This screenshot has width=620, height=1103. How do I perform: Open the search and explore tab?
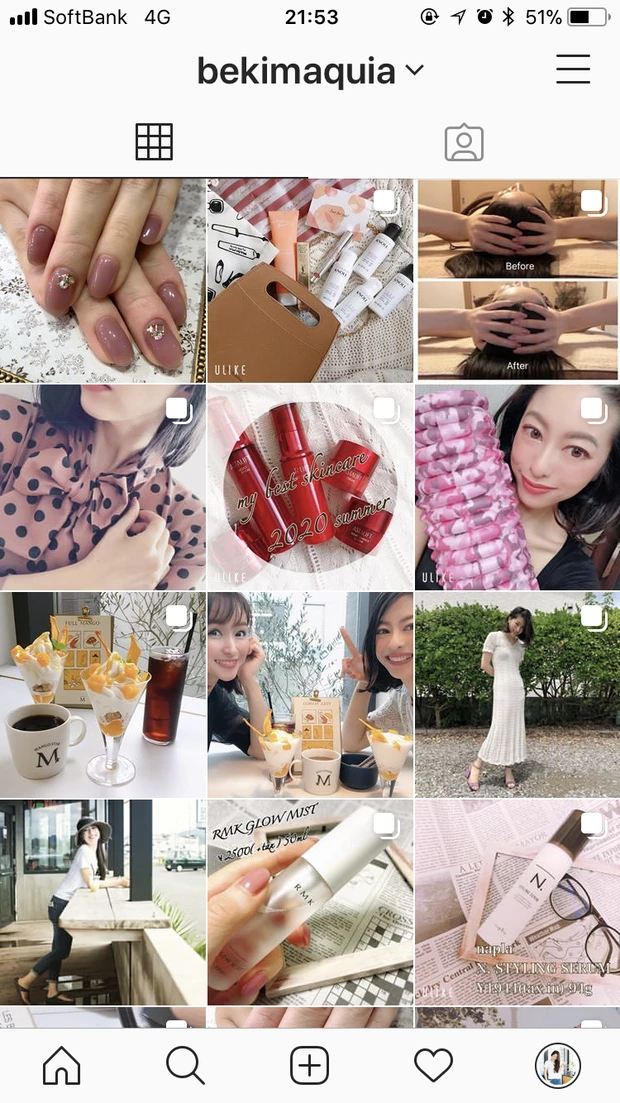[185, 1066]
